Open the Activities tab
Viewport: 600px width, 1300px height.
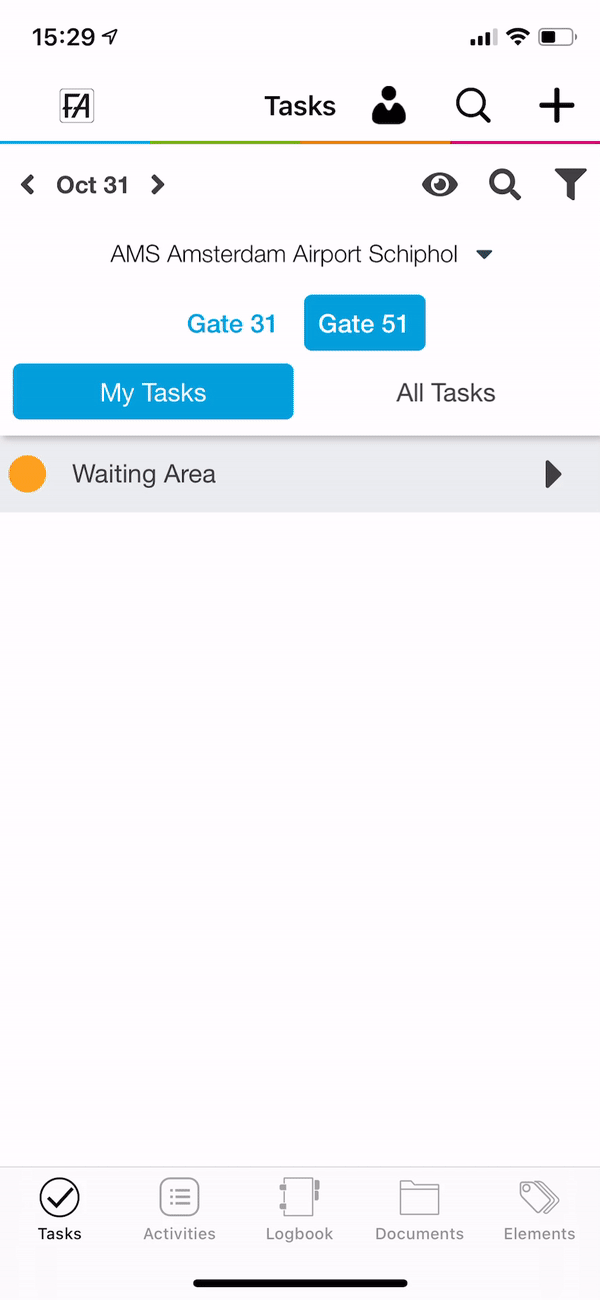pyautogui.click(x=180, y=1209)
